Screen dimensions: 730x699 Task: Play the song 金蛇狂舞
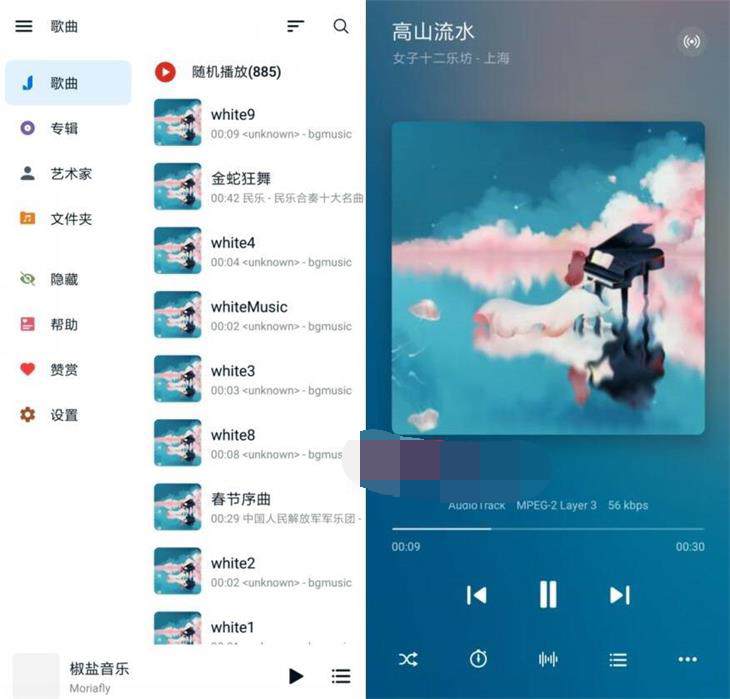point(241,178)
